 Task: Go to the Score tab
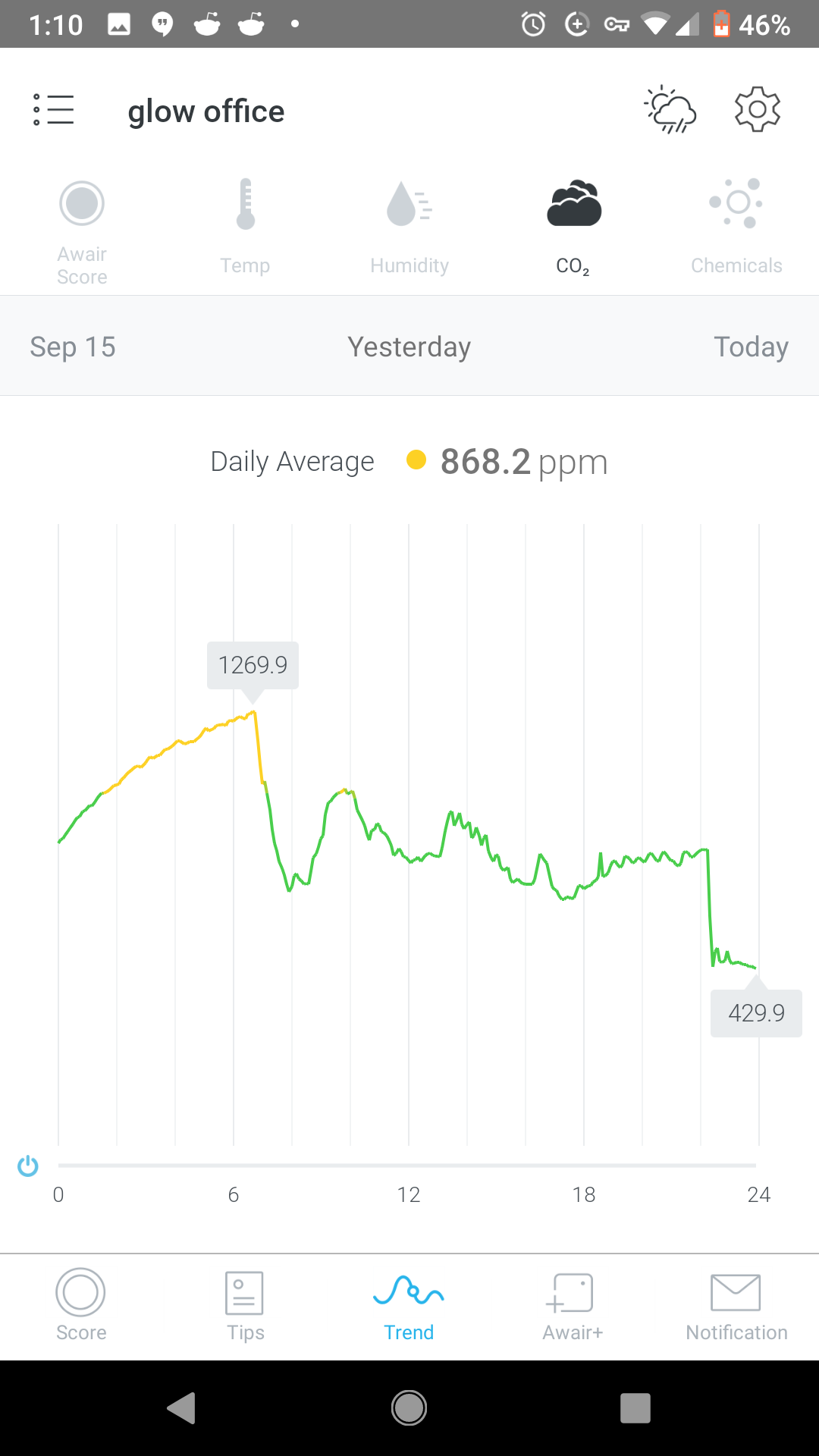(81, 1306)
